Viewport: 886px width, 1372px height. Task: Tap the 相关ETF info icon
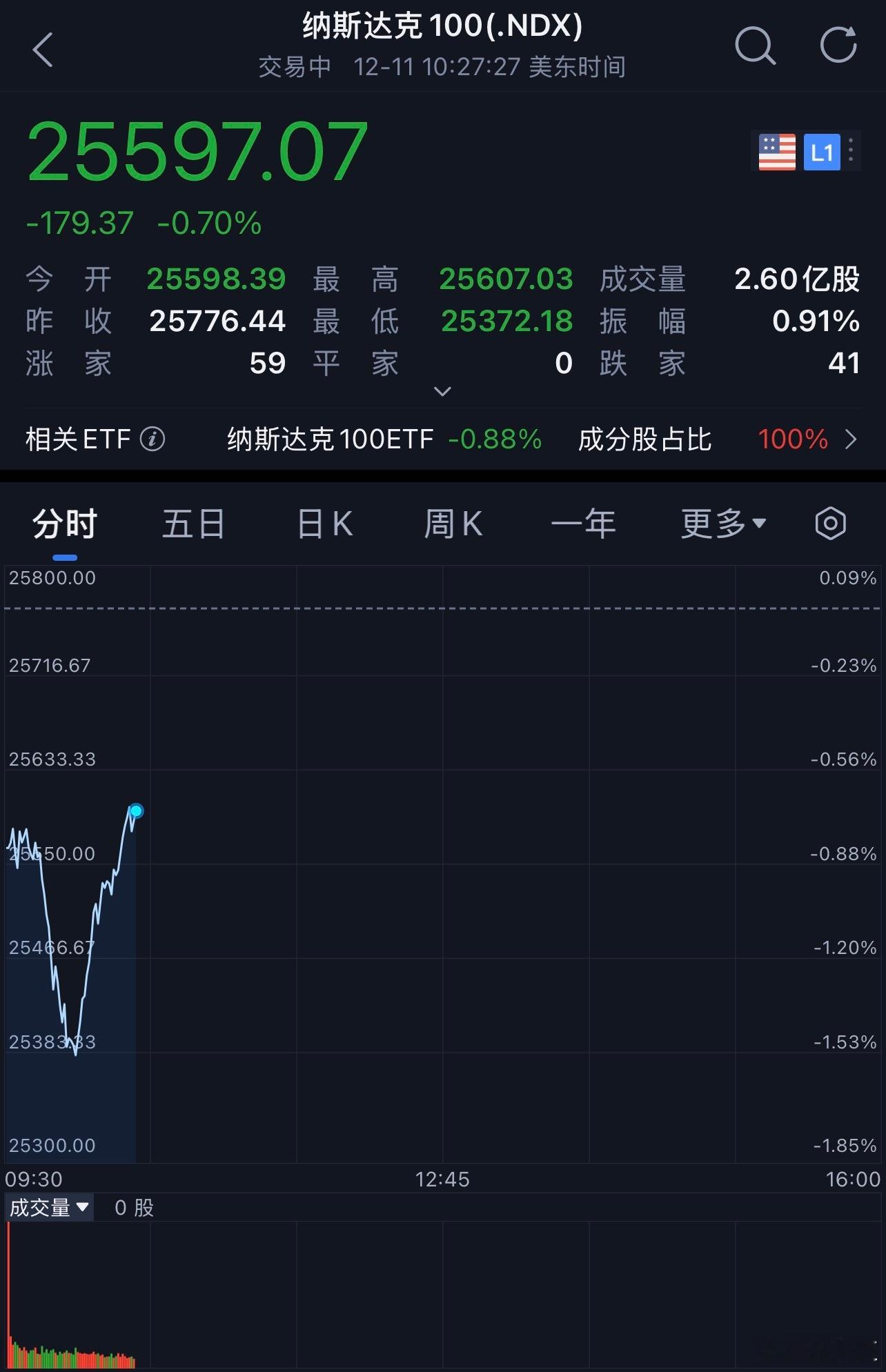pyautogui.click(x=153, y=439)
